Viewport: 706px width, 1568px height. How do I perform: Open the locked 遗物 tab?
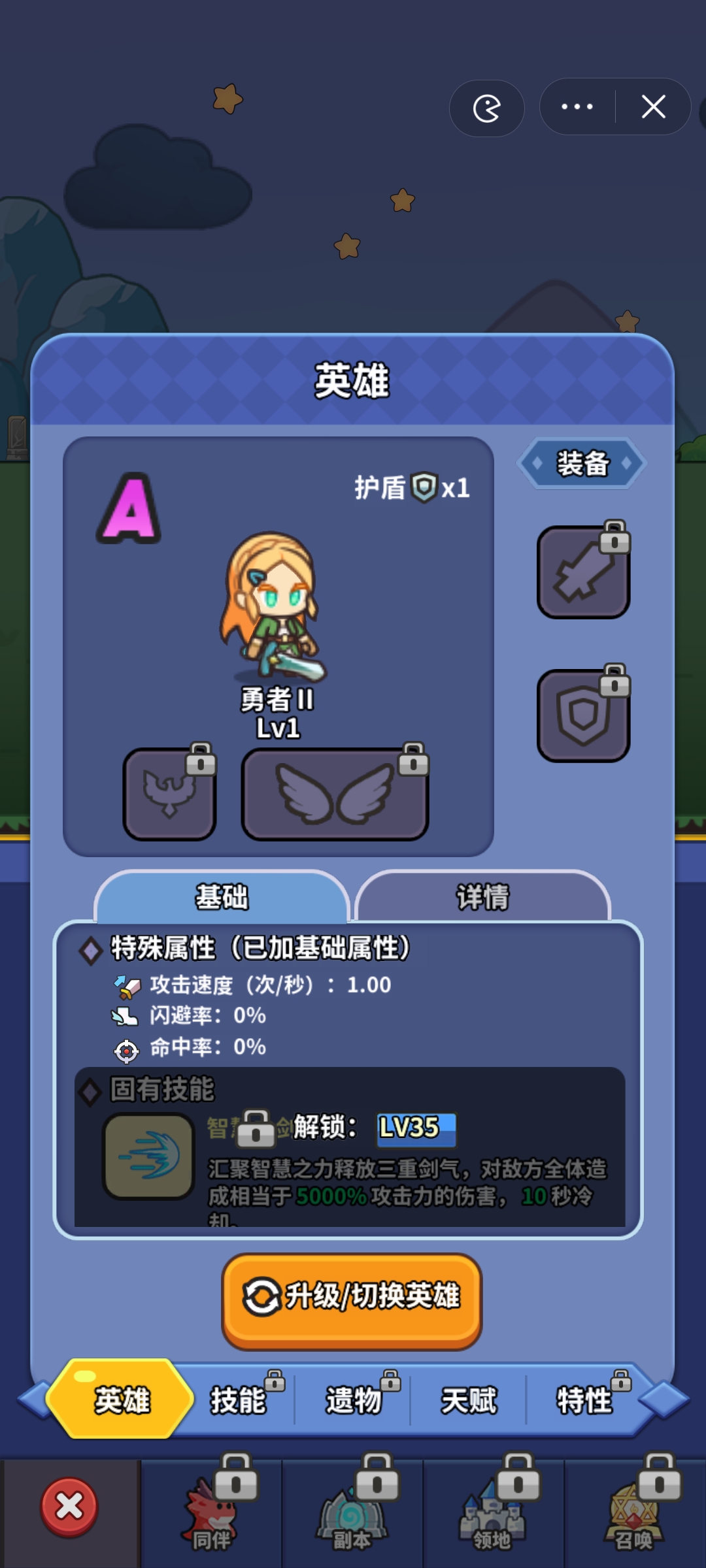click(x=354, y=1400)
